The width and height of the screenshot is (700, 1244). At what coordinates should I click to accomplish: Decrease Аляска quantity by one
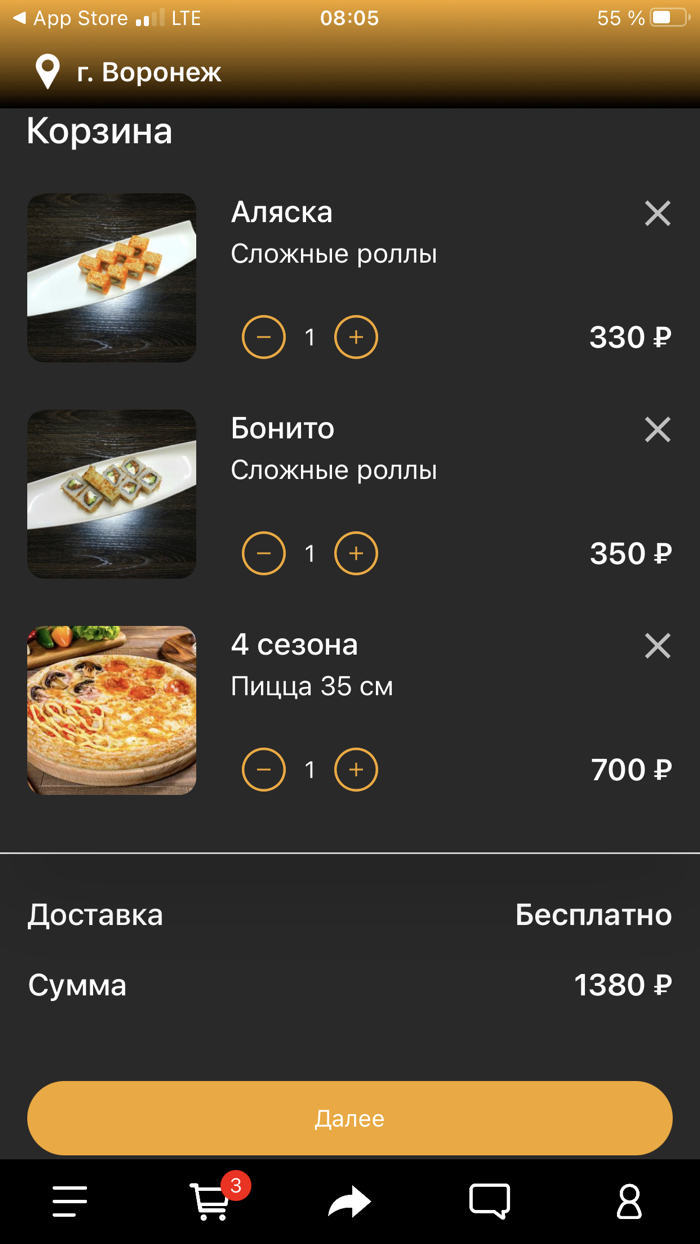click(x=264, y=337)
